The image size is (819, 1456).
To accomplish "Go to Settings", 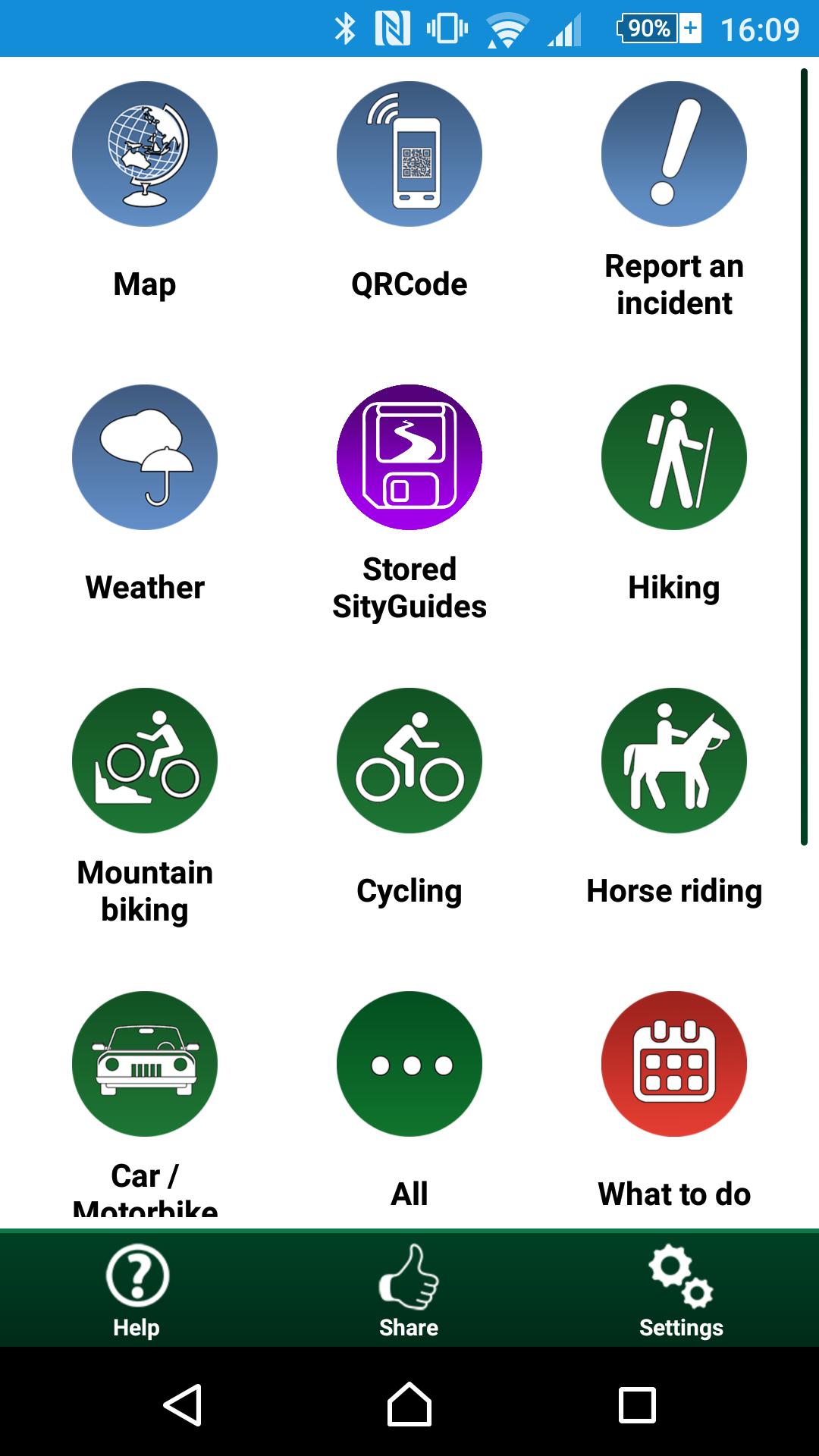I will click(x=681, y=1291).
